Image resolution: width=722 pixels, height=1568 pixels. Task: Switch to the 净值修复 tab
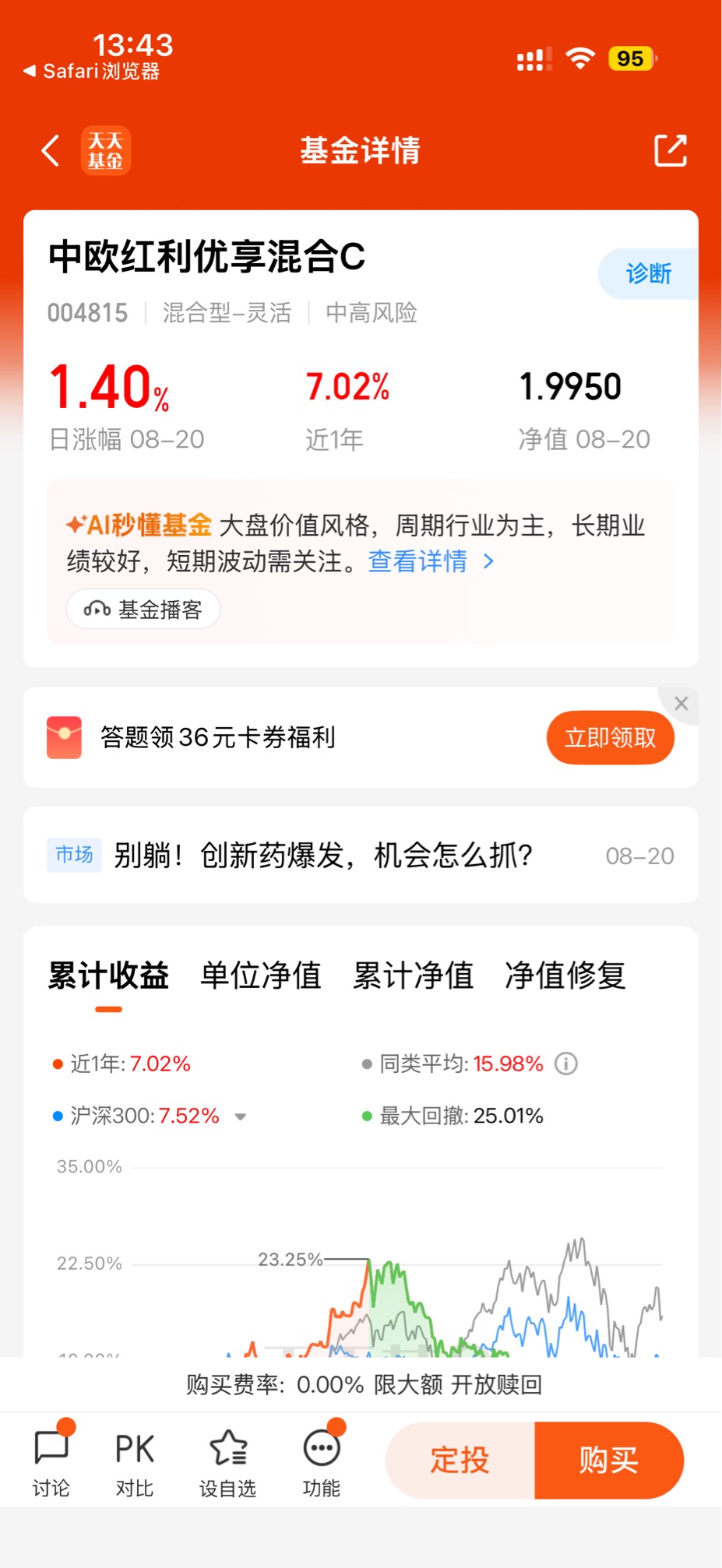click(x=565, y=975)
